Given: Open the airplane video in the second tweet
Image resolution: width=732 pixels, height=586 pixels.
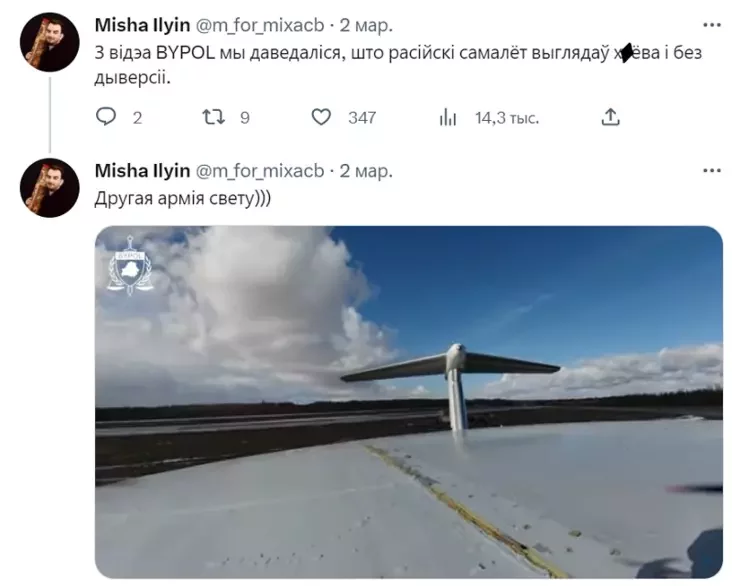Looking at the screenshot, I should click(x=408, y=400).
